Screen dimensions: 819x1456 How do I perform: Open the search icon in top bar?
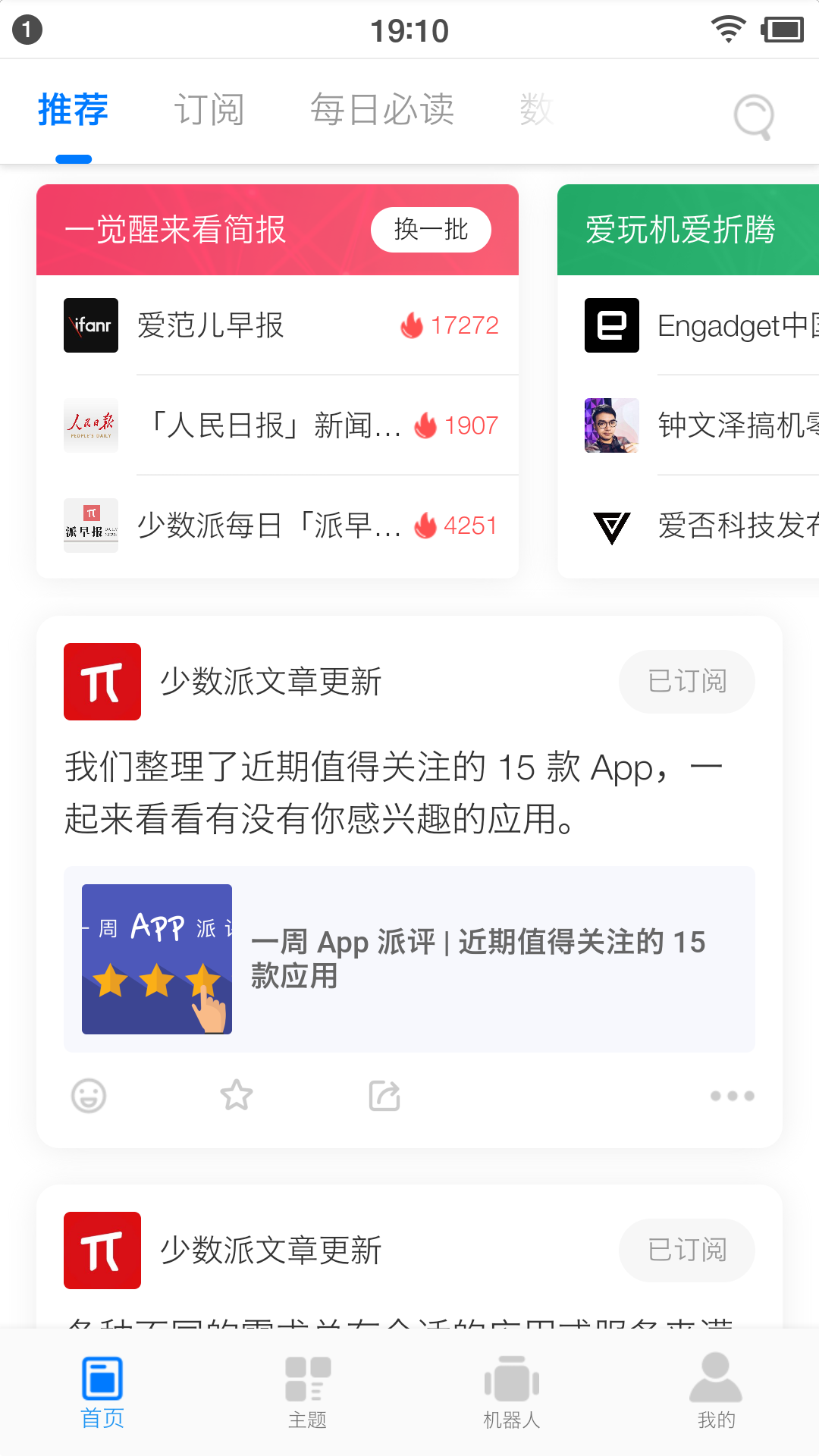[x=753, y=116]
